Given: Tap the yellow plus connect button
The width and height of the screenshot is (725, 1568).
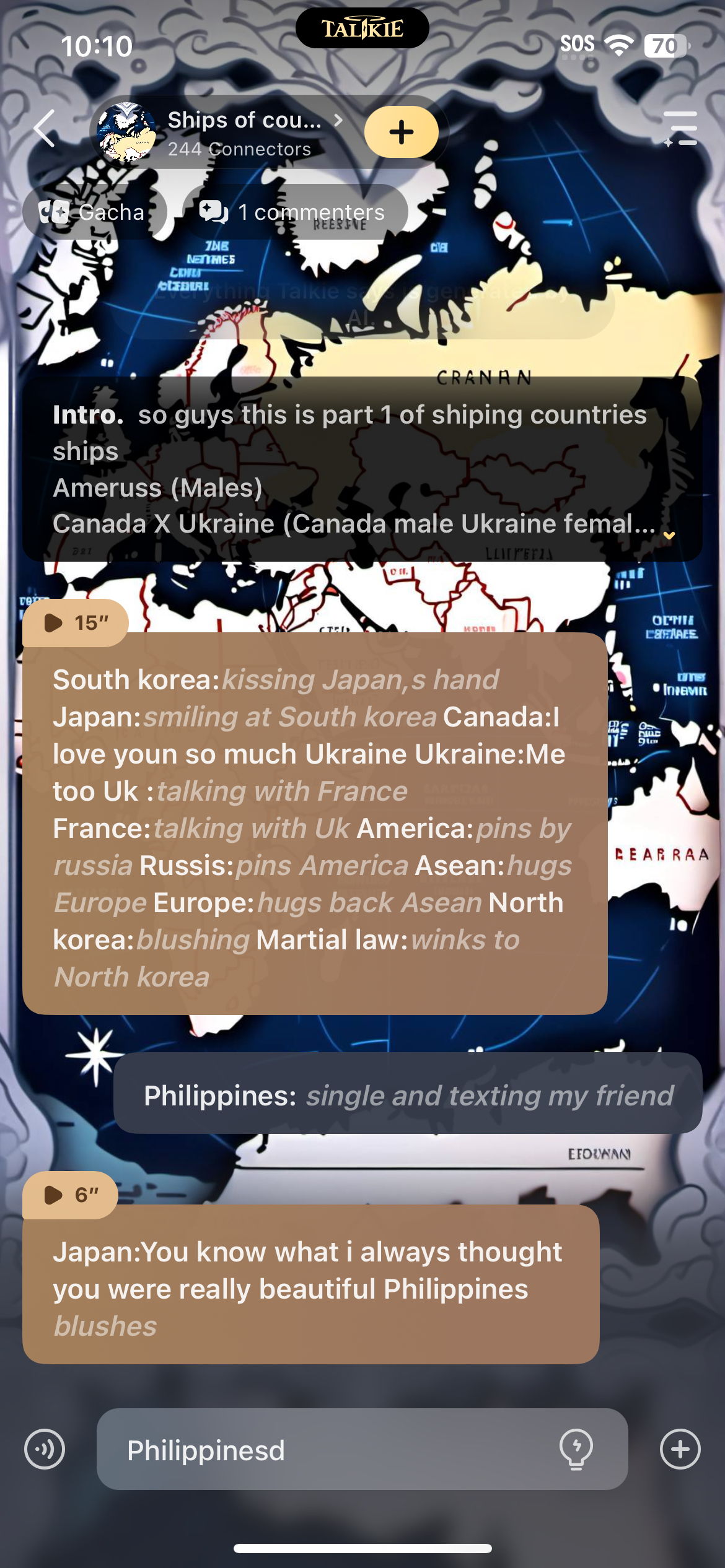Looking at the screenshot, I should 401,132.
